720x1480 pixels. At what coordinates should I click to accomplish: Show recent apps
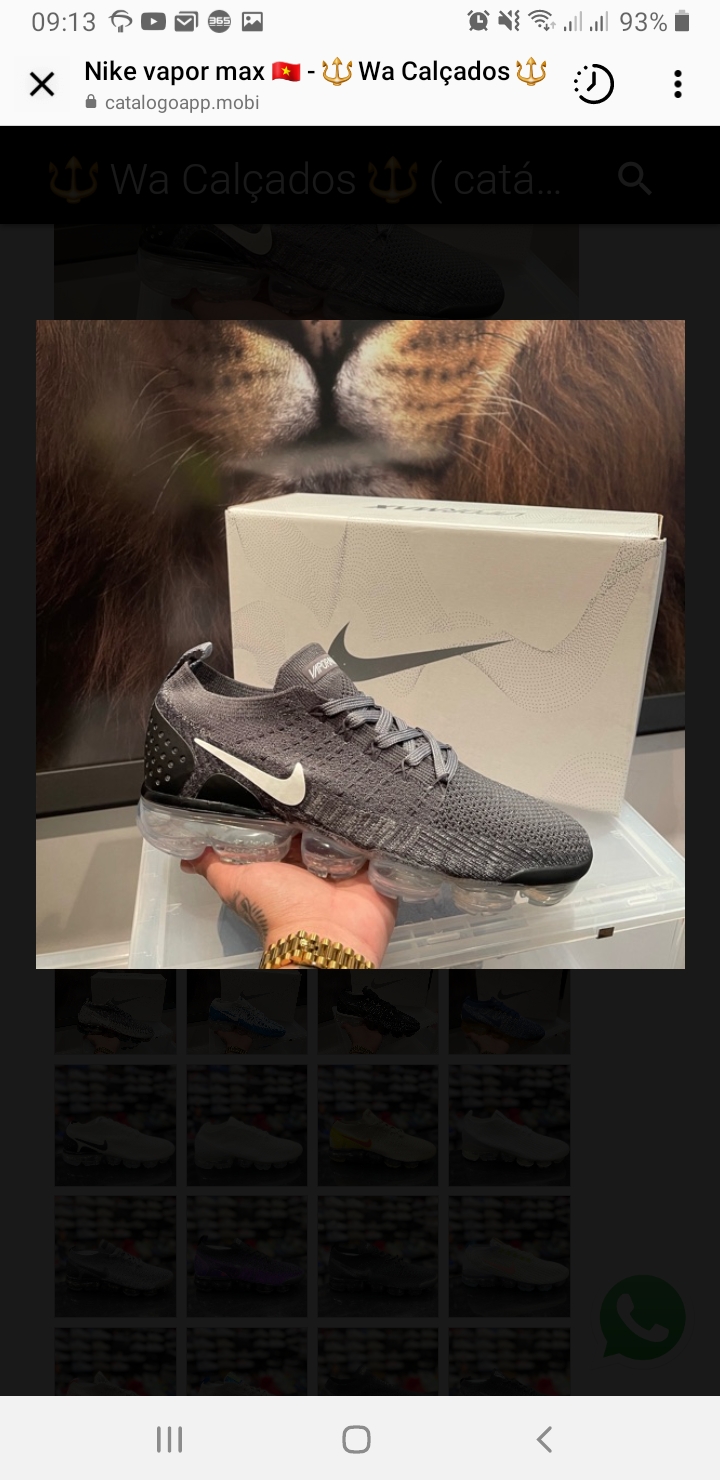[x=169, y=1439]
